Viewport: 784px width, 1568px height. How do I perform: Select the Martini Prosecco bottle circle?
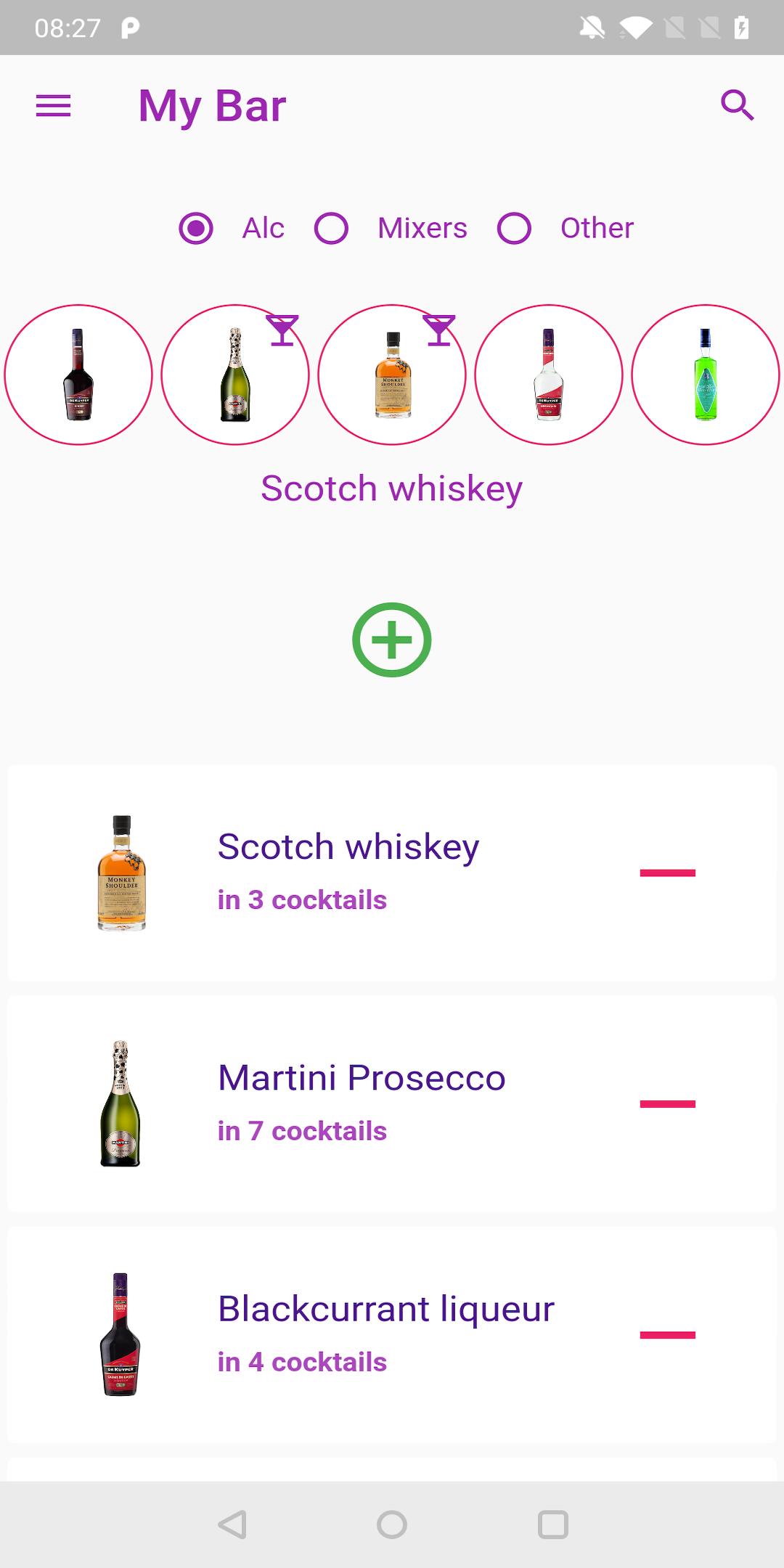tap(235, 375)
